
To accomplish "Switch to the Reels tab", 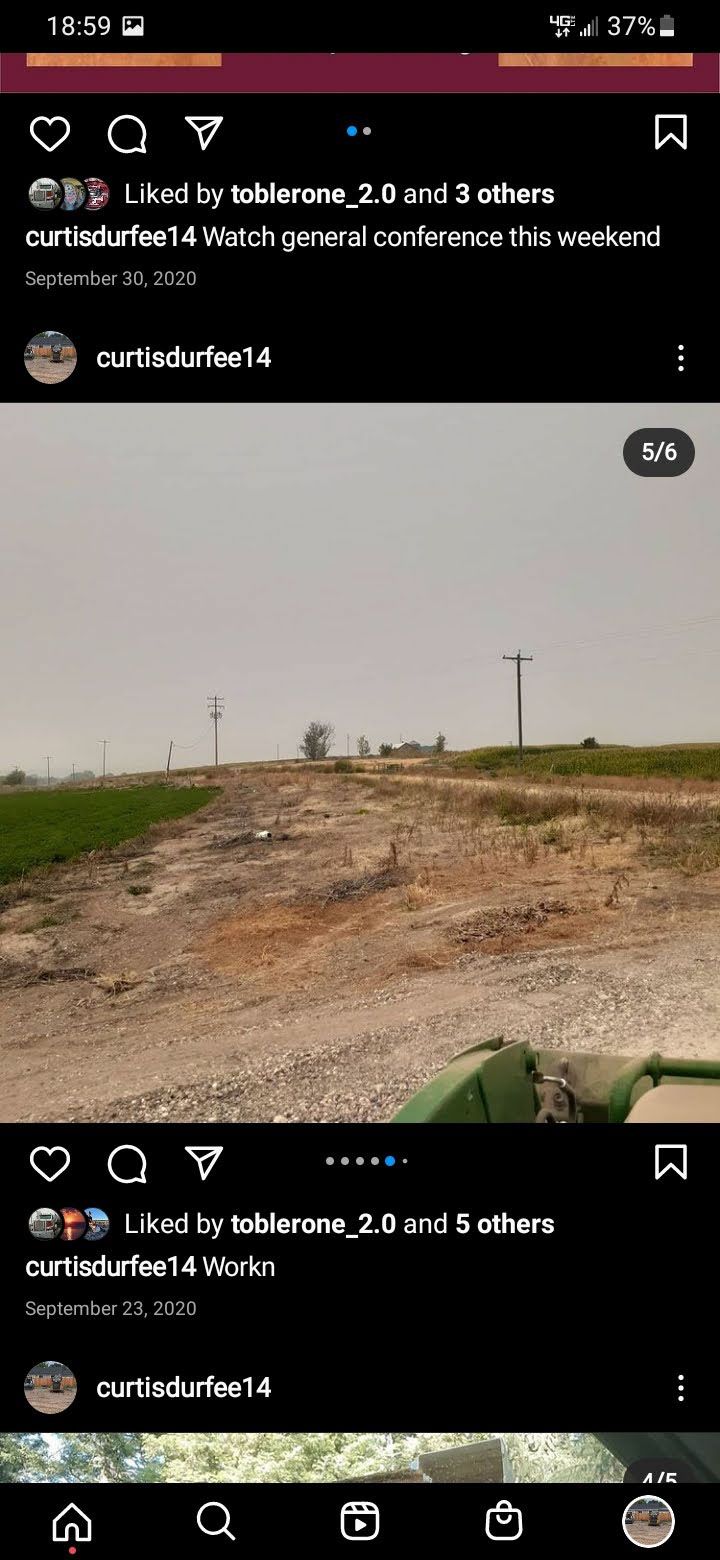I will click(360, 1522).
